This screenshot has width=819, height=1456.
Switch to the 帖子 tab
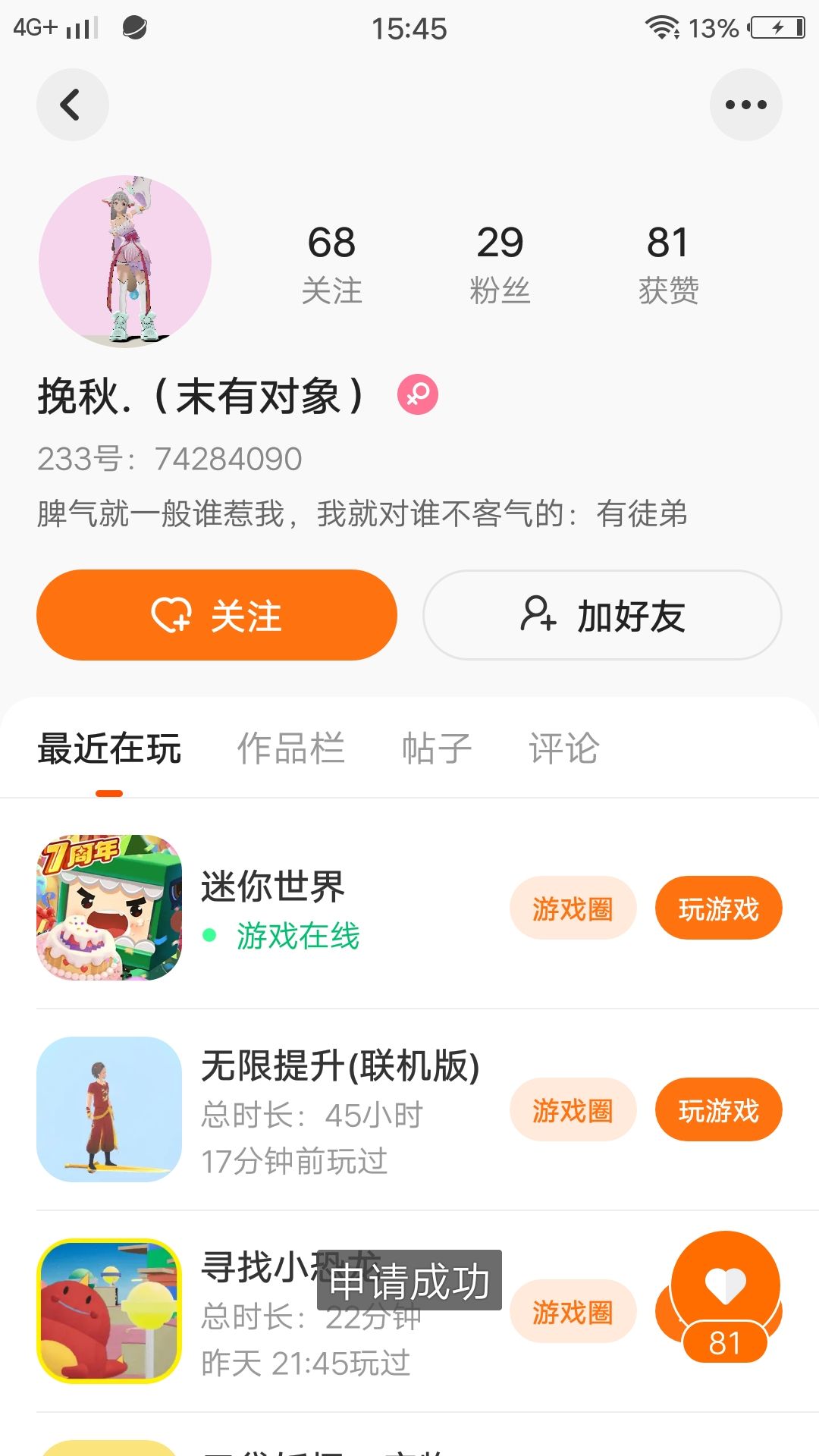(437, 748)
